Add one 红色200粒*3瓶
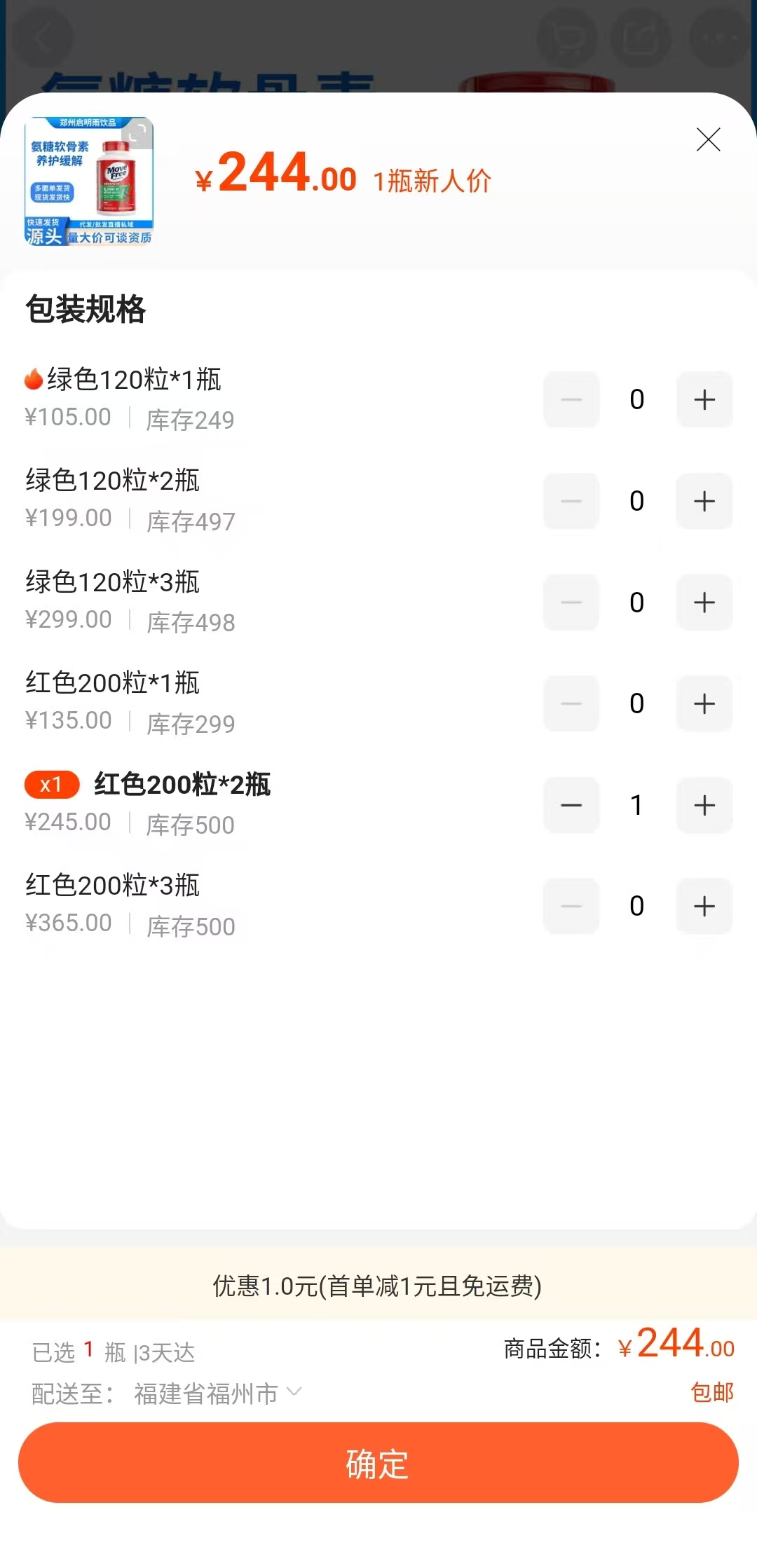Viewport: 757px width, 1568px height. (704, 906)
